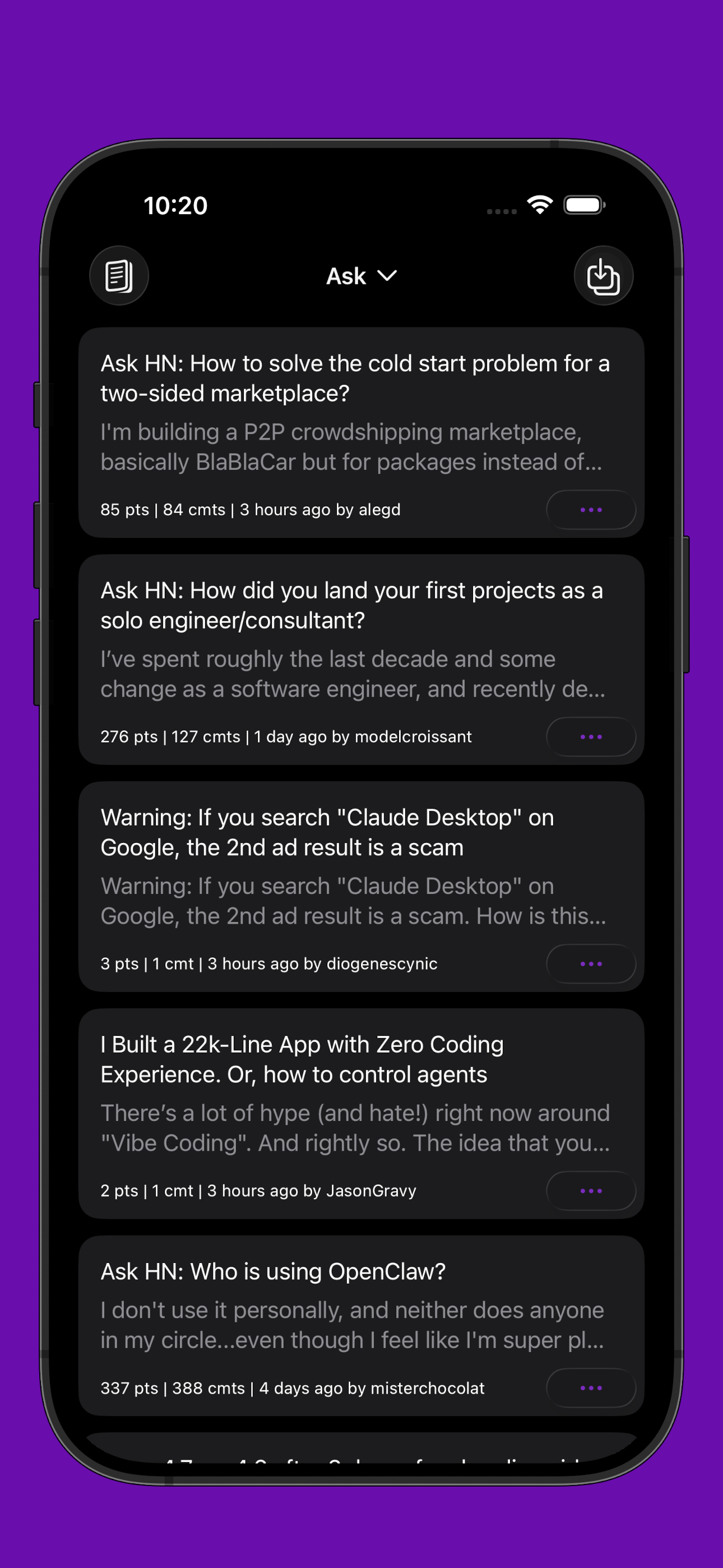Open the ellipsis menu for JasonGravy's post
This screenshot has width=723, height=1568.
pos(590,1191)
